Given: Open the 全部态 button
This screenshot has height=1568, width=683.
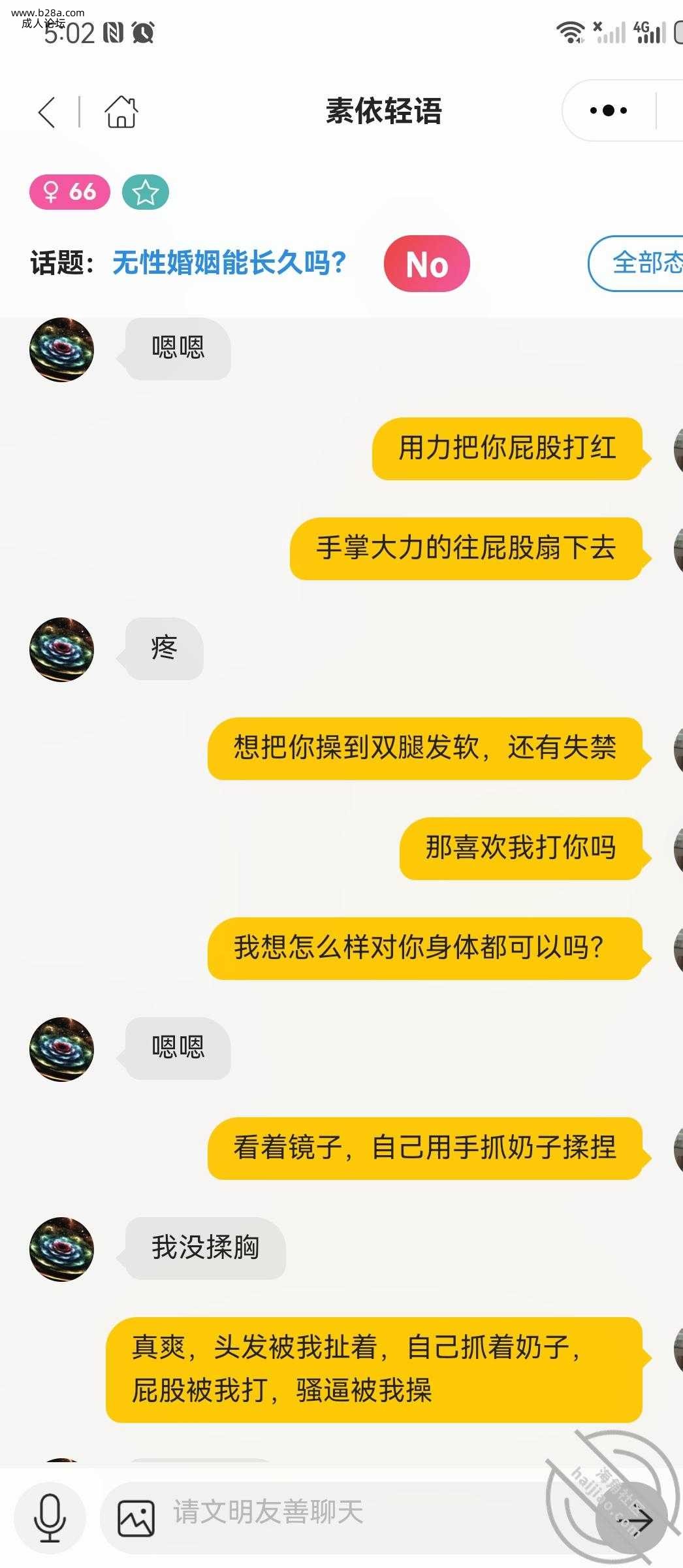Looking at the screenshot, I should pos(640,263).
